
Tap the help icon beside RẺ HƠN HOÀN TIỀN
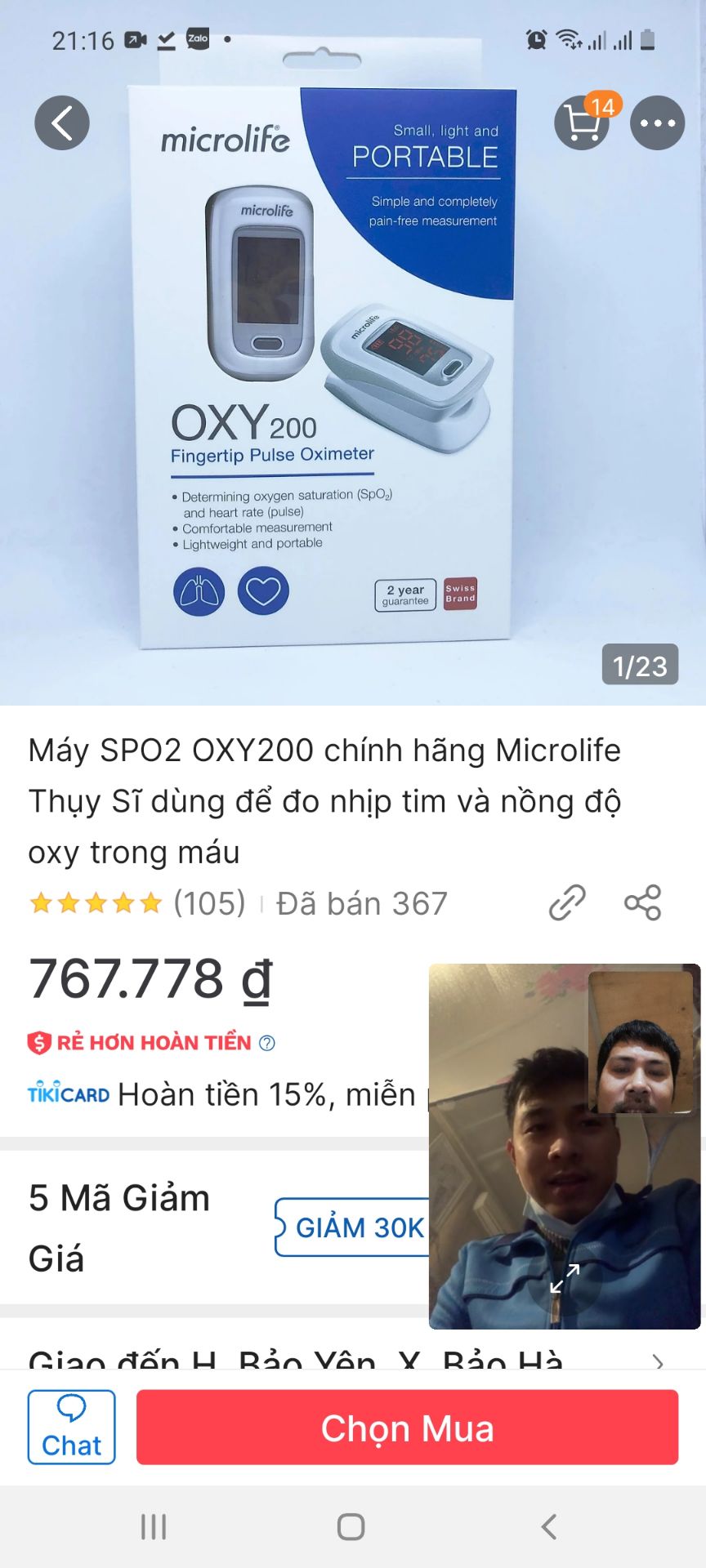(265, 1043)
